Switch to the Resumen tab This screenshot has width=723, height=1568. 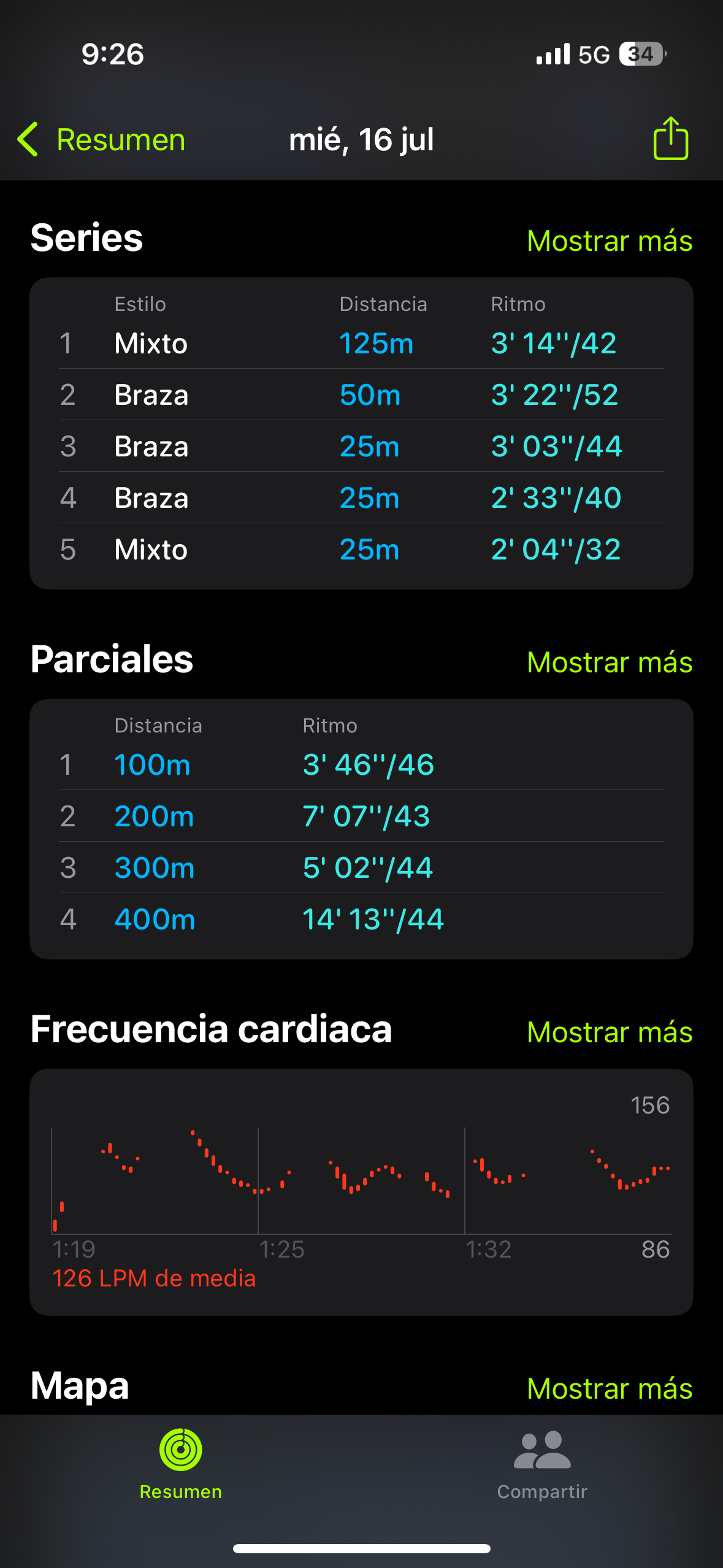(x=180, y=1464)
